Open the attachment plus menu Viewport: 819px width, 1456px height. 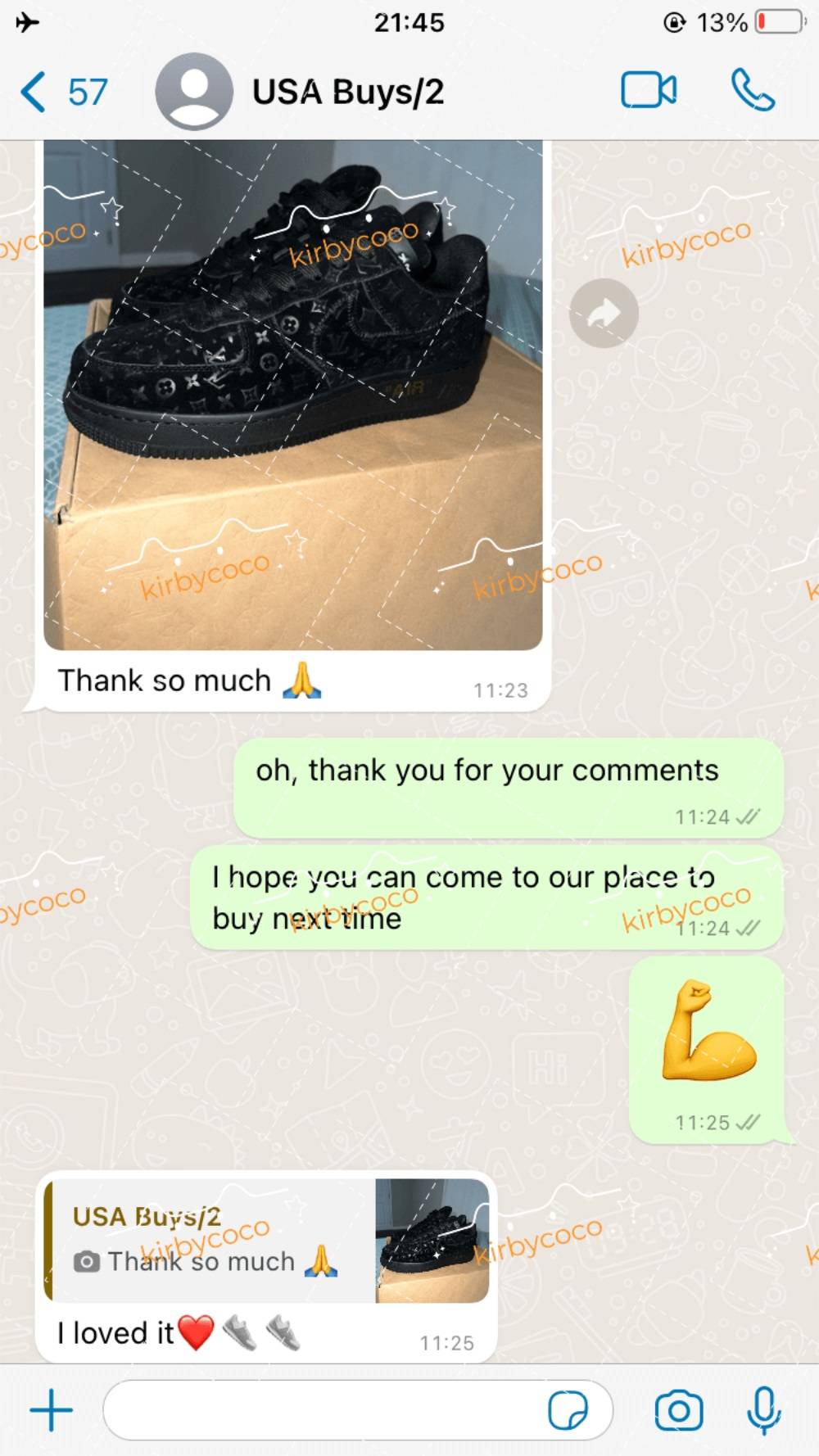click(51, 1410)
